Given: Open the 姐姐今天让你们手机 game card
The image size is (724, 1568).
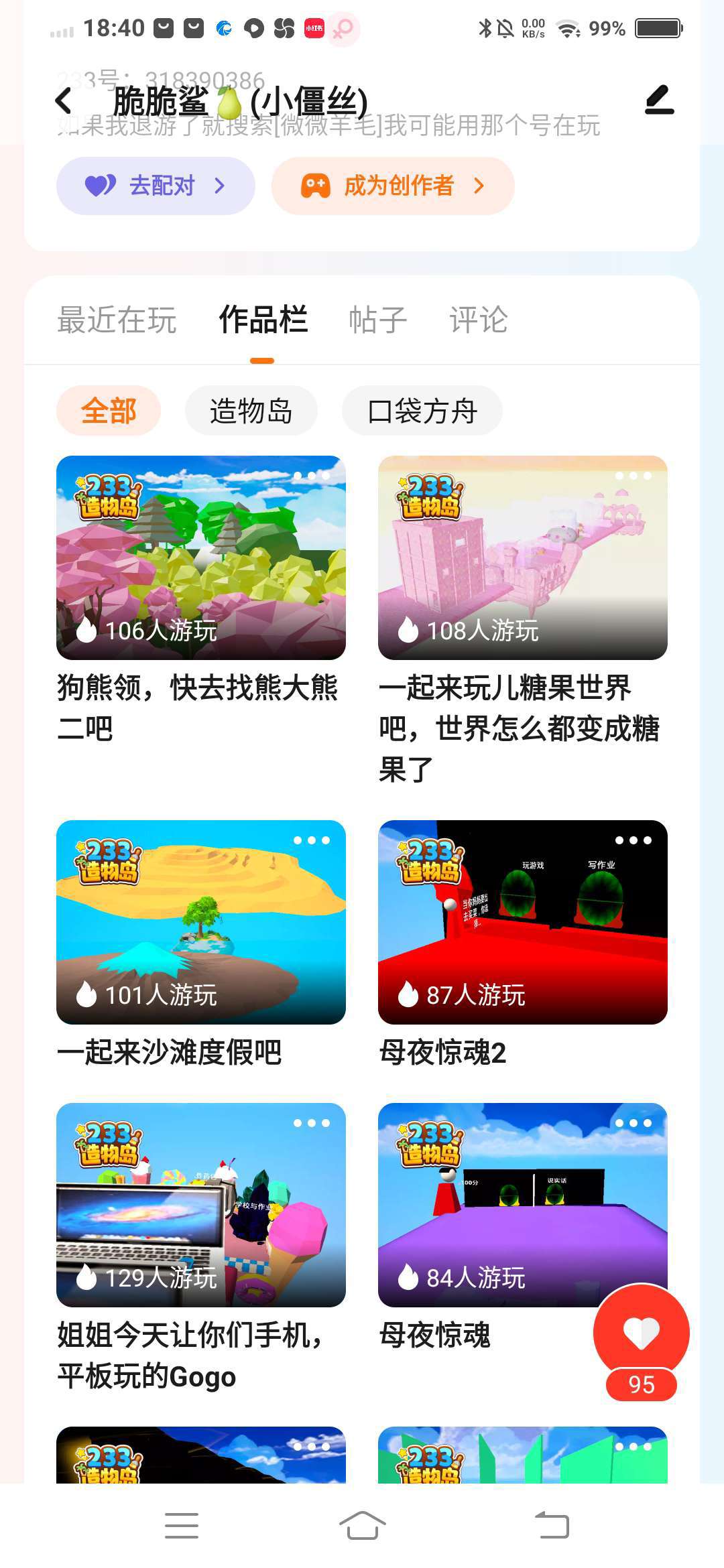Looking at the screenshot, I should coord(201,1205).
